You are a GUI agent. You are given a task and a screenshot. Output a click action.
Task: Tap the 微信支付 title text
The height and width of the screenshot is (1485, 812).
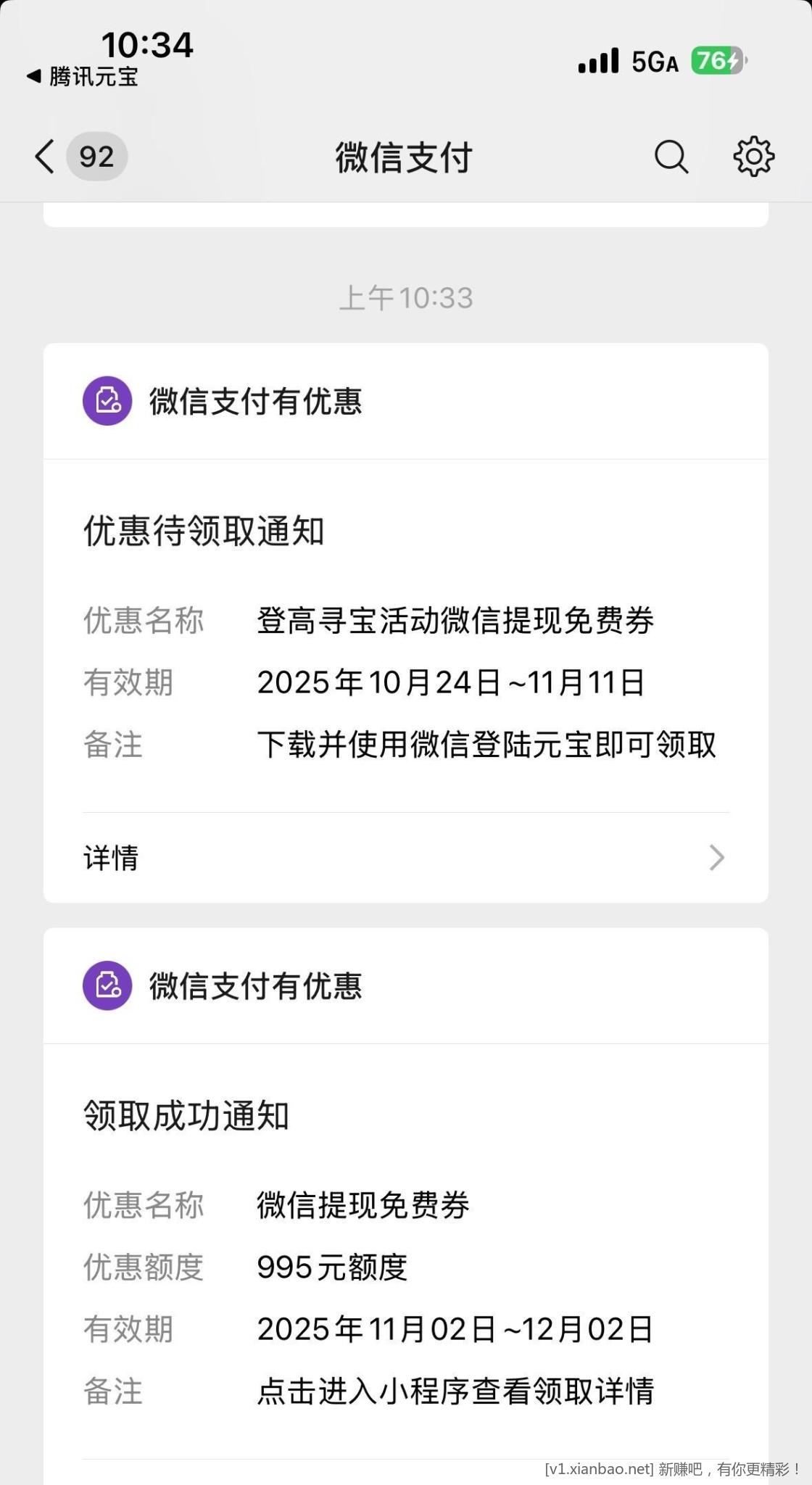pos(405,157)
